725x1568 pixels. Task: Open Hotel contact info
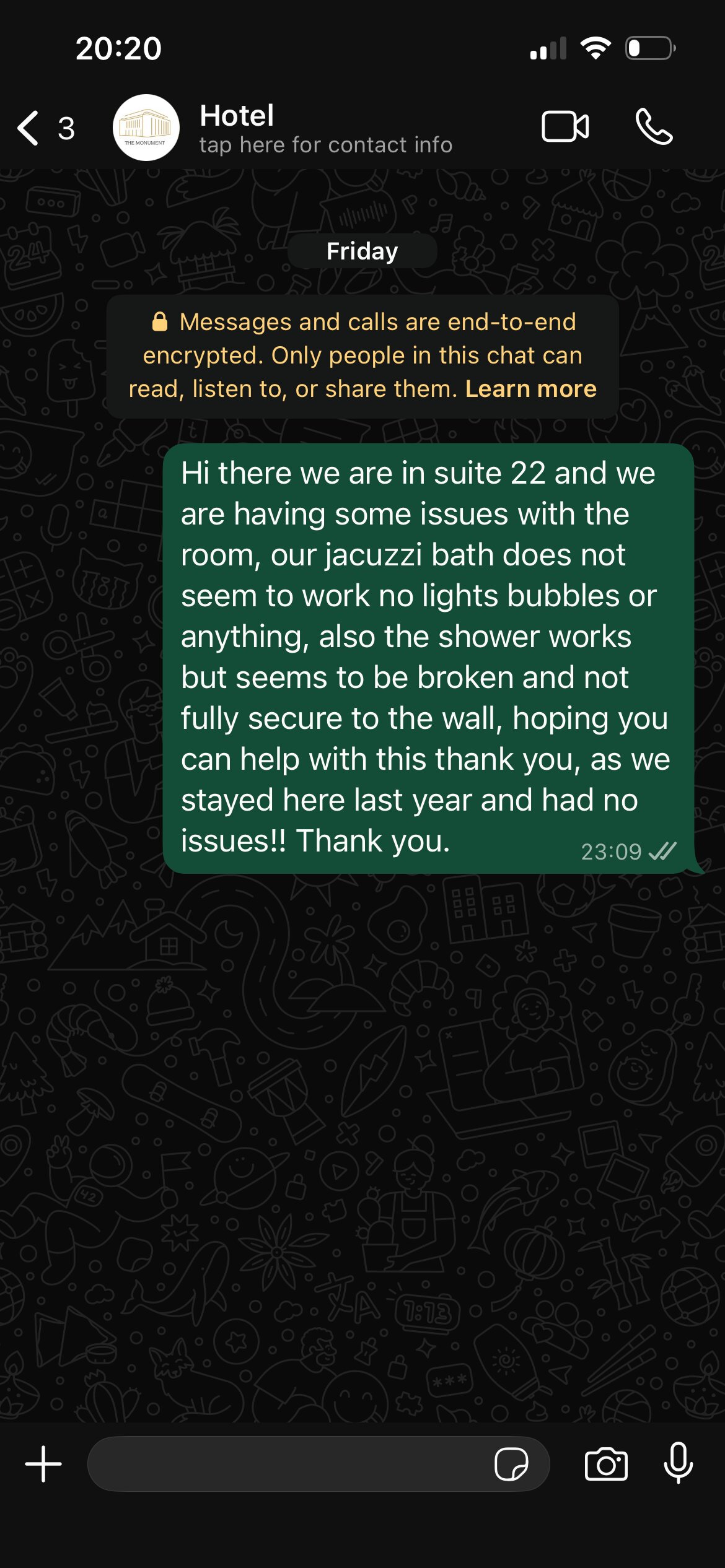click(x=325, y=129)
